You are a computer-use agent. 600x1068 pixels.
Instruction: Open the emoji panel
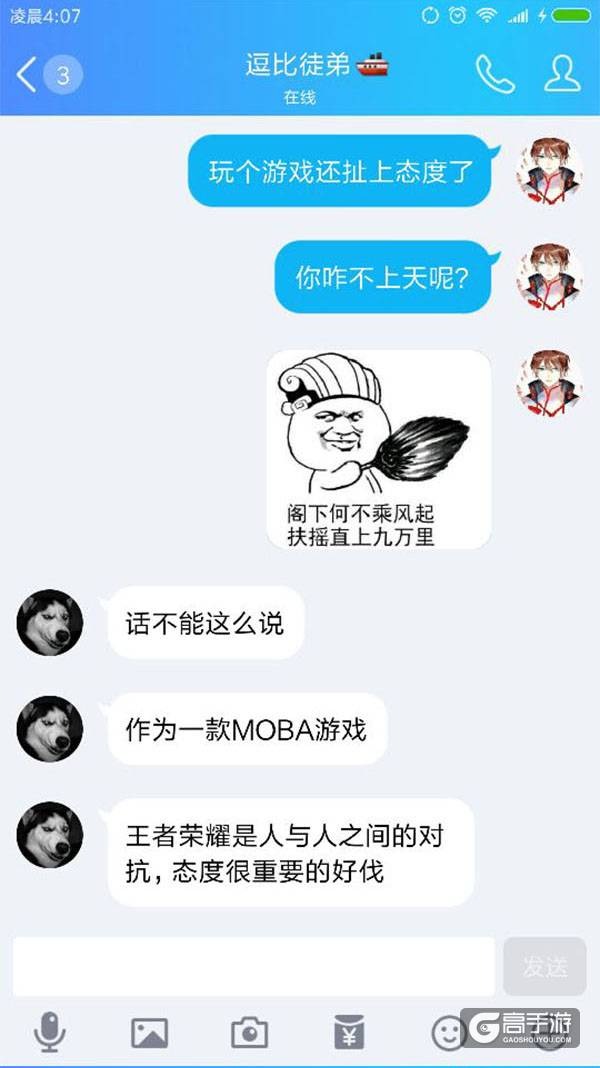pos(448,1033)
